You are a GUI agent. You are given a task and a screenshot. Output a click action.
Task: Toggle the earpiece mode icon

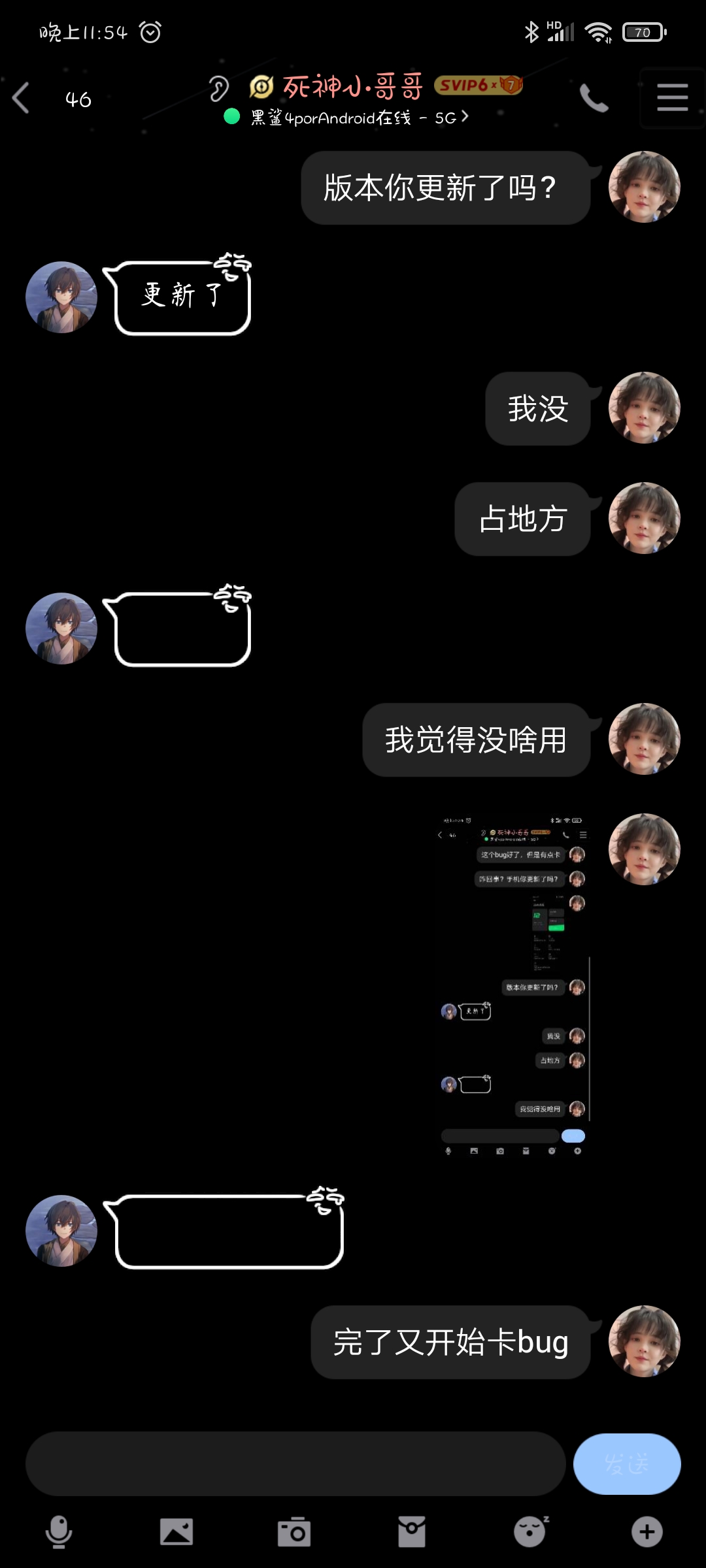tap(219, 88)
